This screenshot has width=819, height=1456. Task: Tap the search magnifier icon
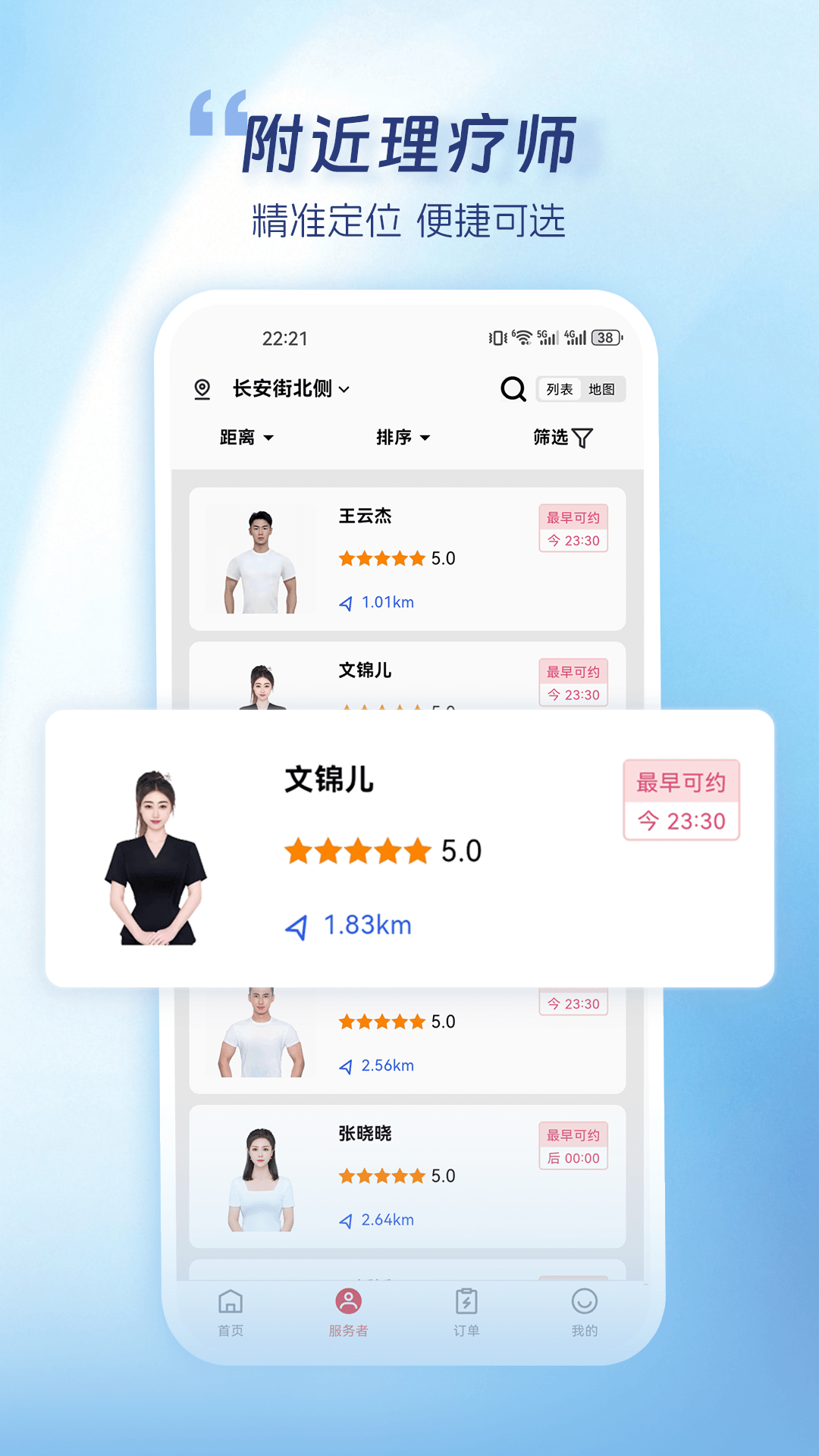point(513,389)
